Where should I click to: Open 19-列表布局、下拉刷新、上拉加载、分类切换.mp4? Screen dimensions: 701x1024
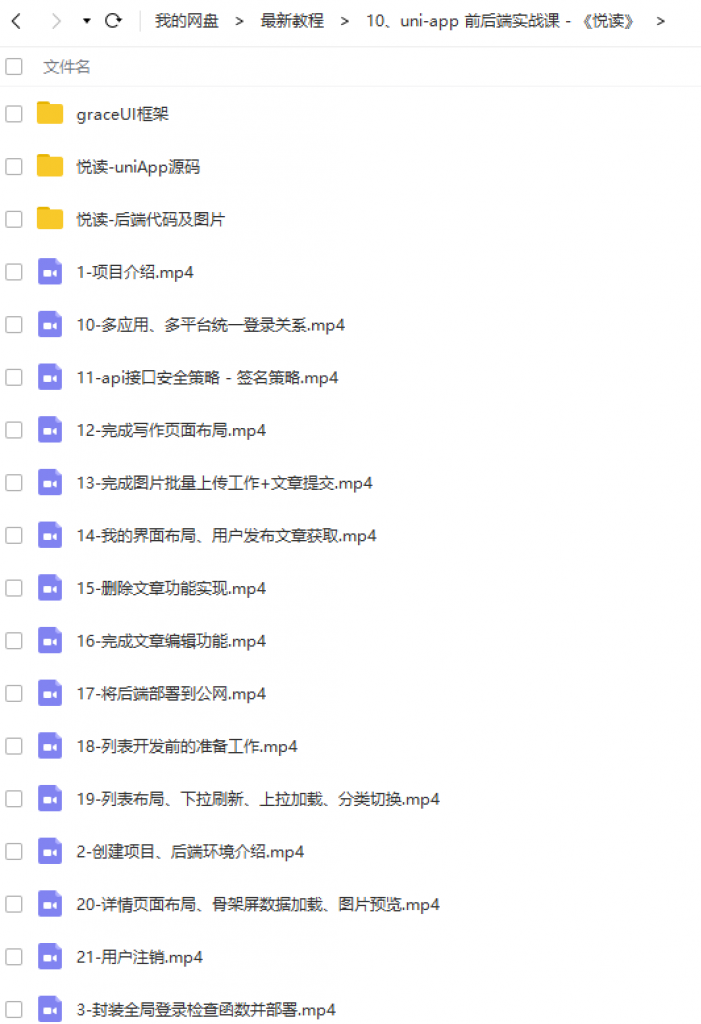click(x=258, y=799)
